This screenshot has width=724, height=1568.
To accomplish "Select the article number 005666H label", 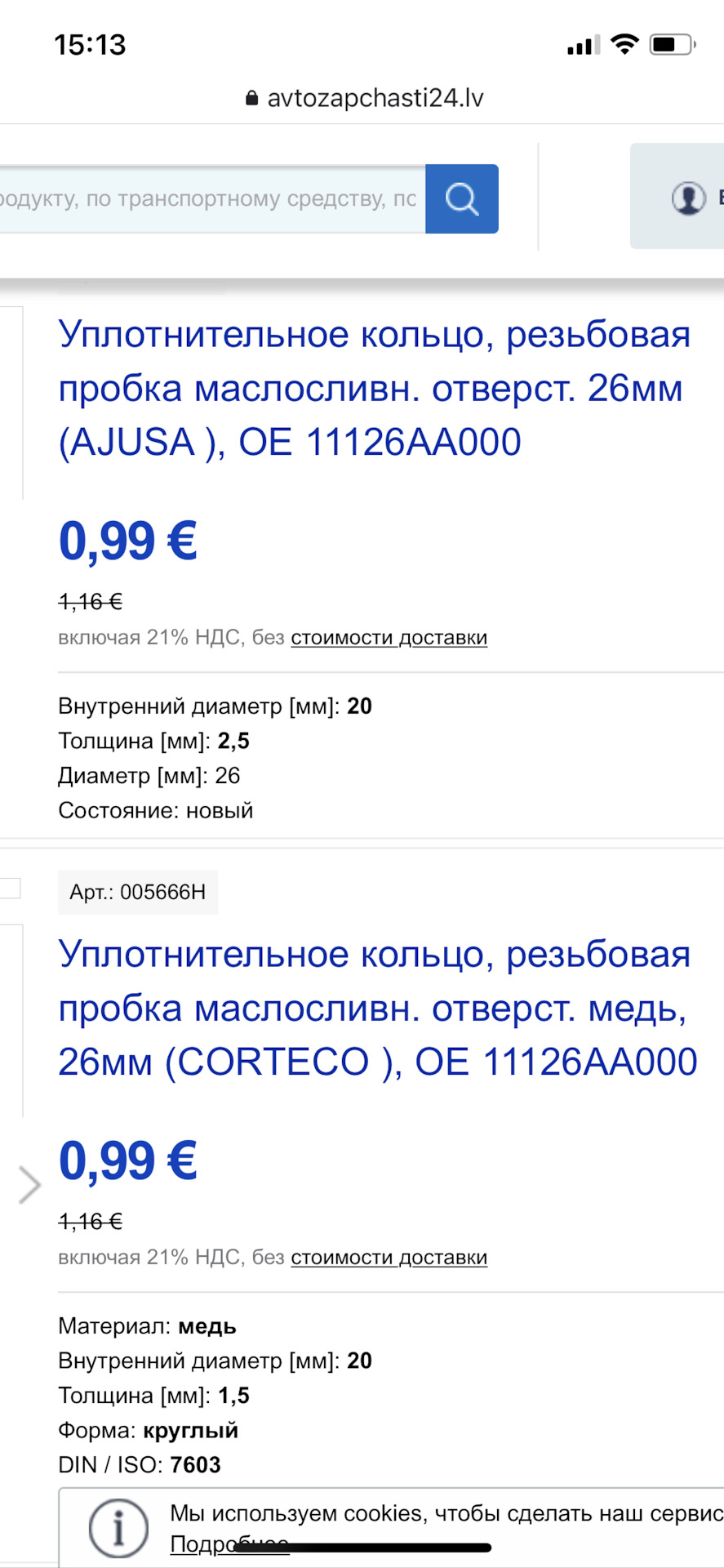I will coord(138,892).
